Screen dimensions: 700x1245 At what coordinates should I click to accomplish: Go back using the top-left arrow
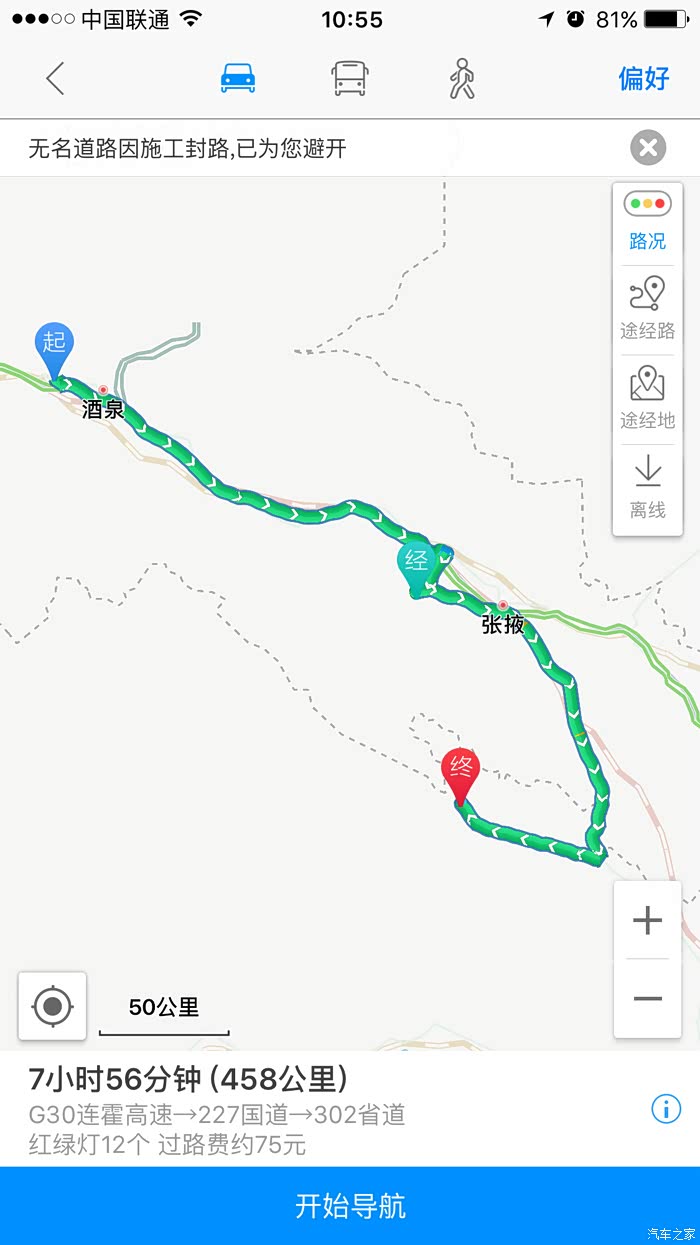[55, 78]
